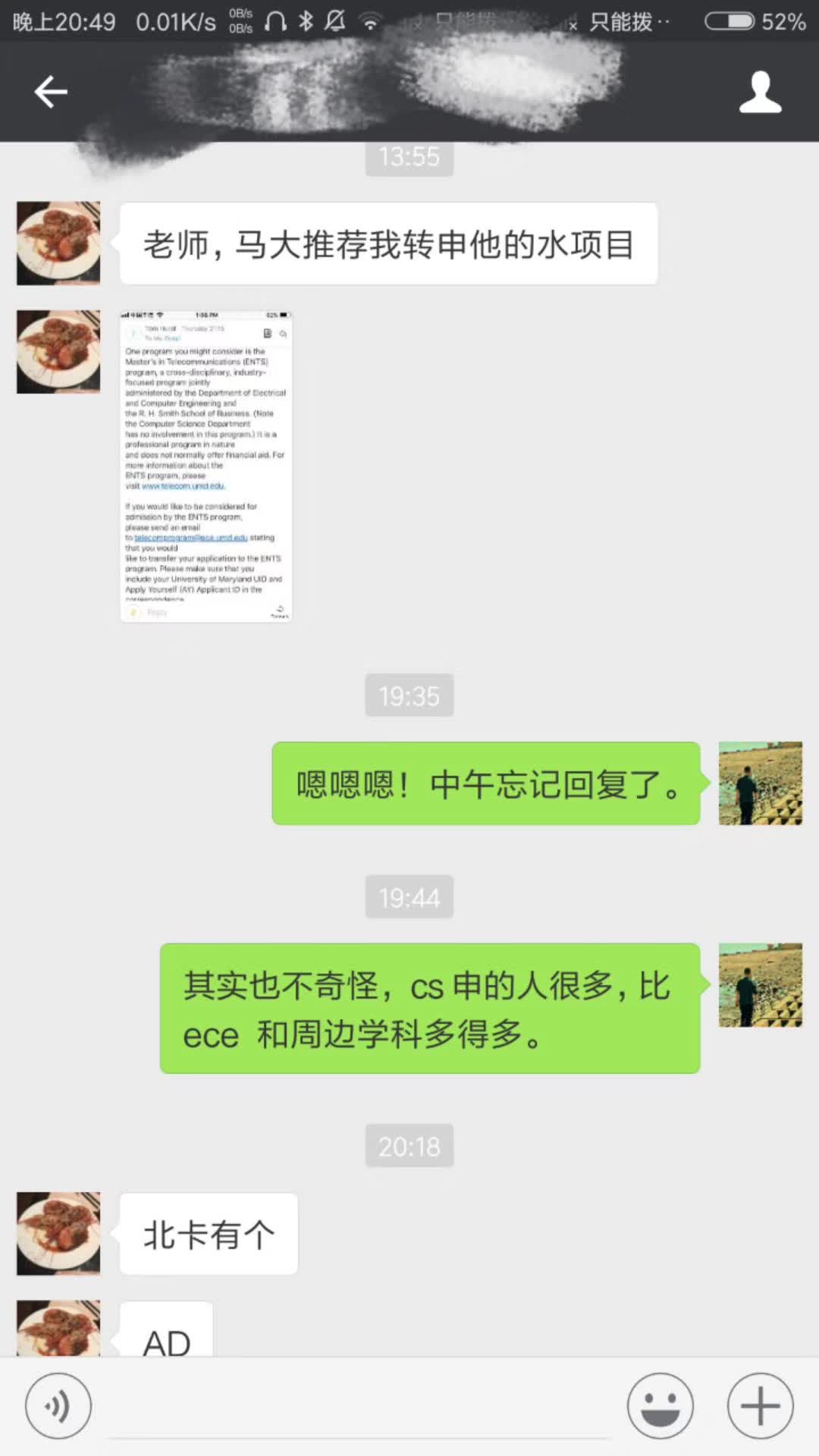Open the plus attachment menu
Image resolution: width=819 pixels, height=1456 pixels.
(x=760, y=1405)
